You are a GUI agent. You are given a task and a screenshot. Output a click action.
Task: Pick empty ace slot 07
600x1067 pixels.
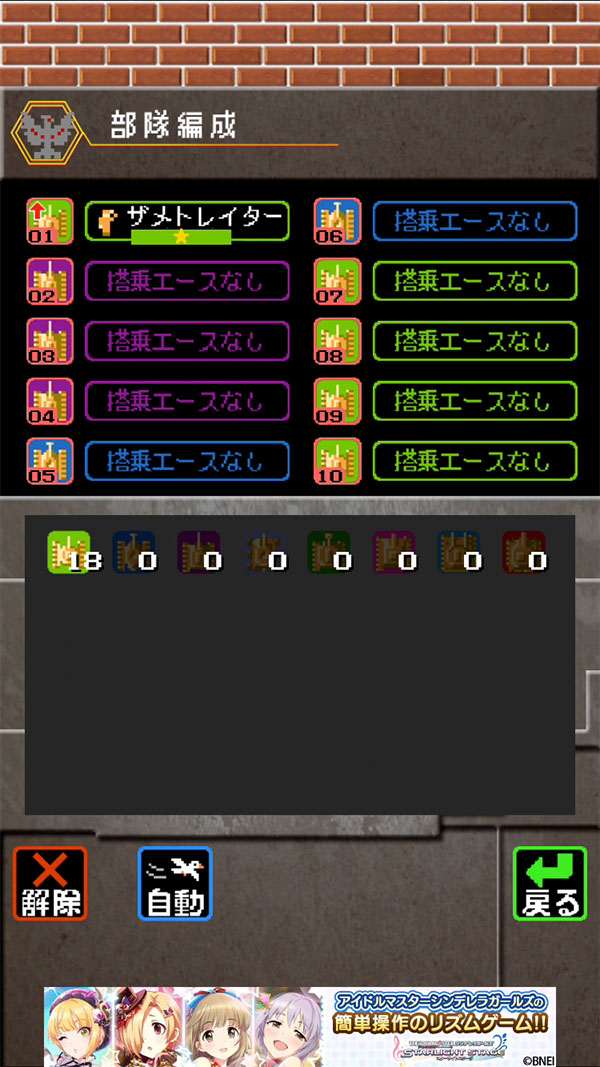474,281
